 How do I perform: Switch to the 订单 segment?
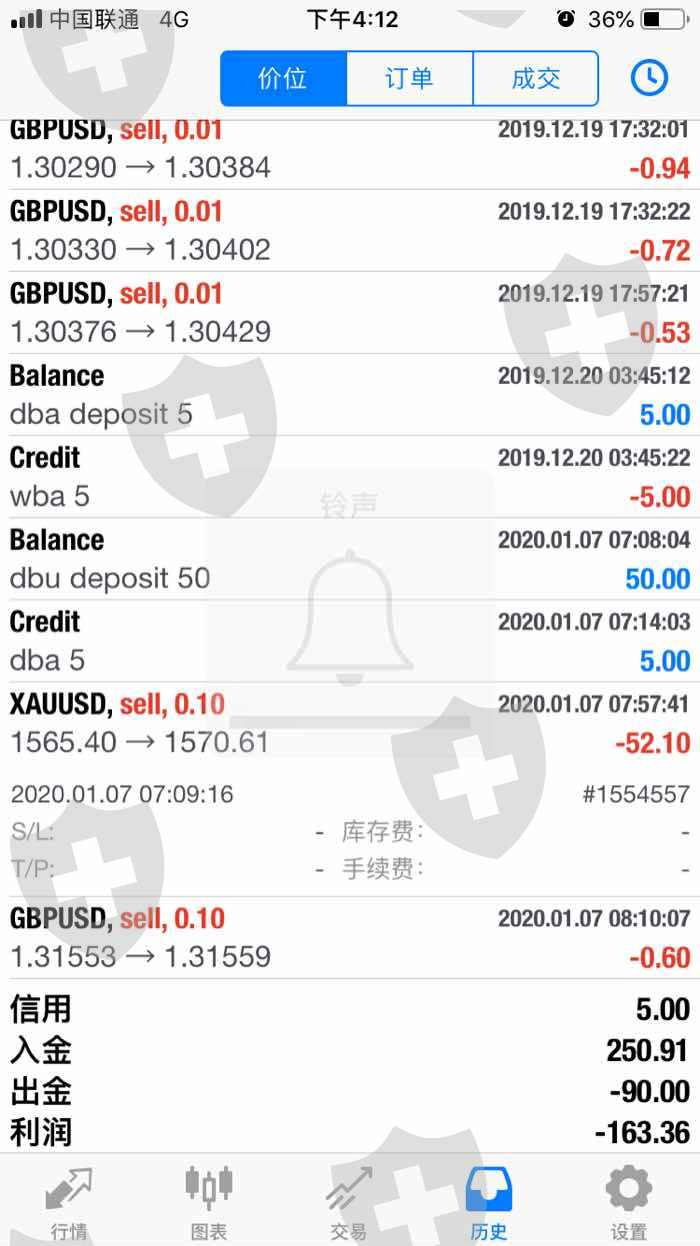point(409,79)
